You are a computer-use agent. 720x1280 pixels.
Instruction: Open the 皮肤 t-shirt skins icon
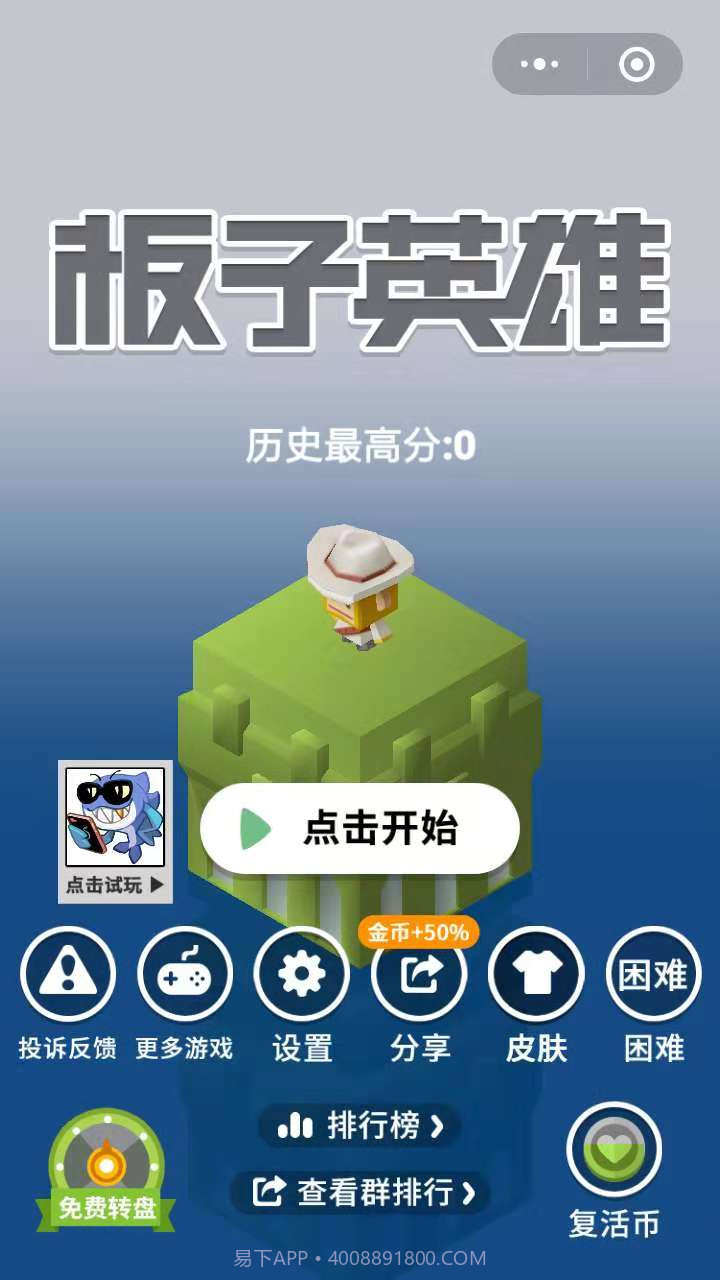click(536, 972)
